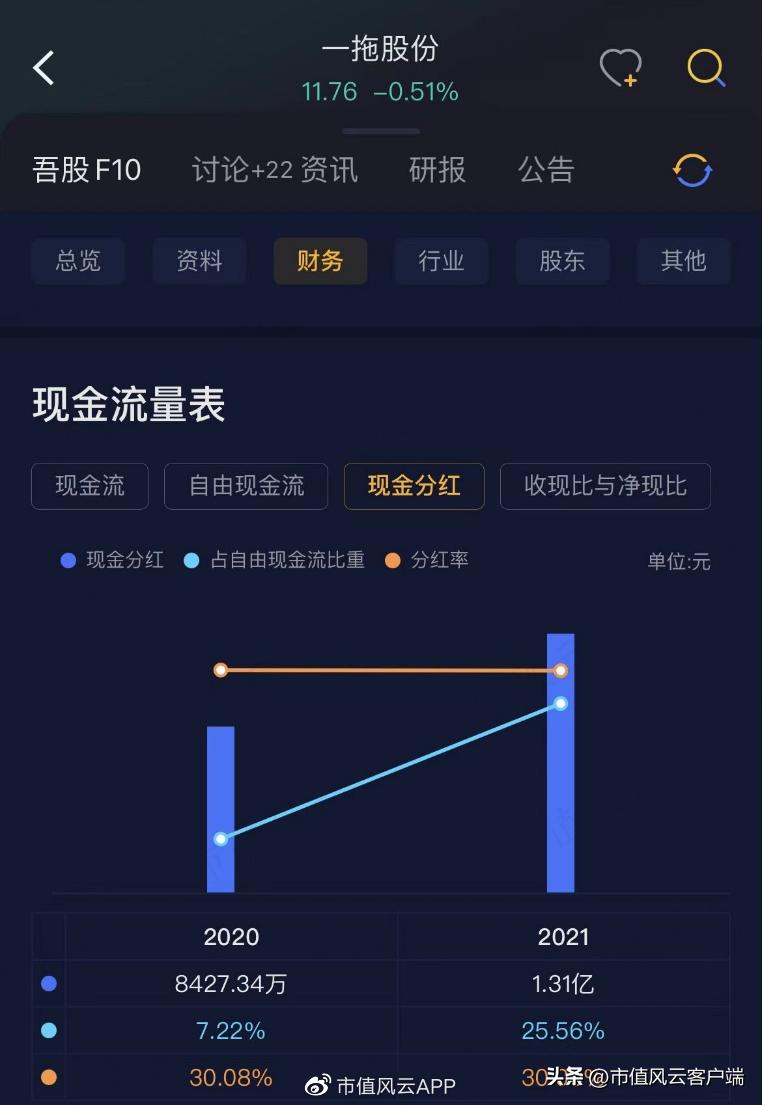This screenshot has width=763, height=1105.
Task: Open the search function
Action: pos(705,68)
